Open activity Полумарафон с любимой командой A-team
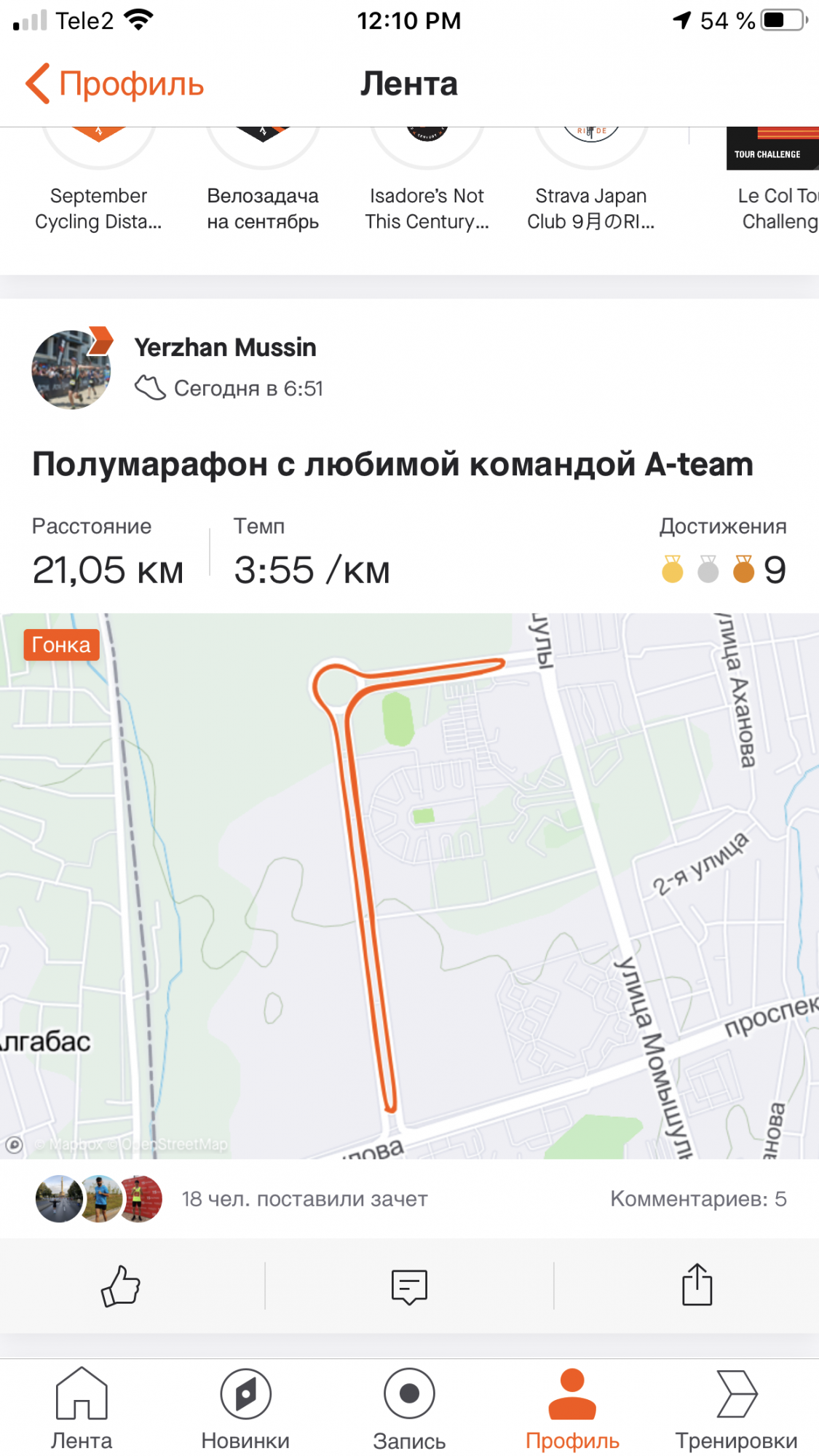The width and height of the screenshot is (819, 1456). click(x=392, y=464)
